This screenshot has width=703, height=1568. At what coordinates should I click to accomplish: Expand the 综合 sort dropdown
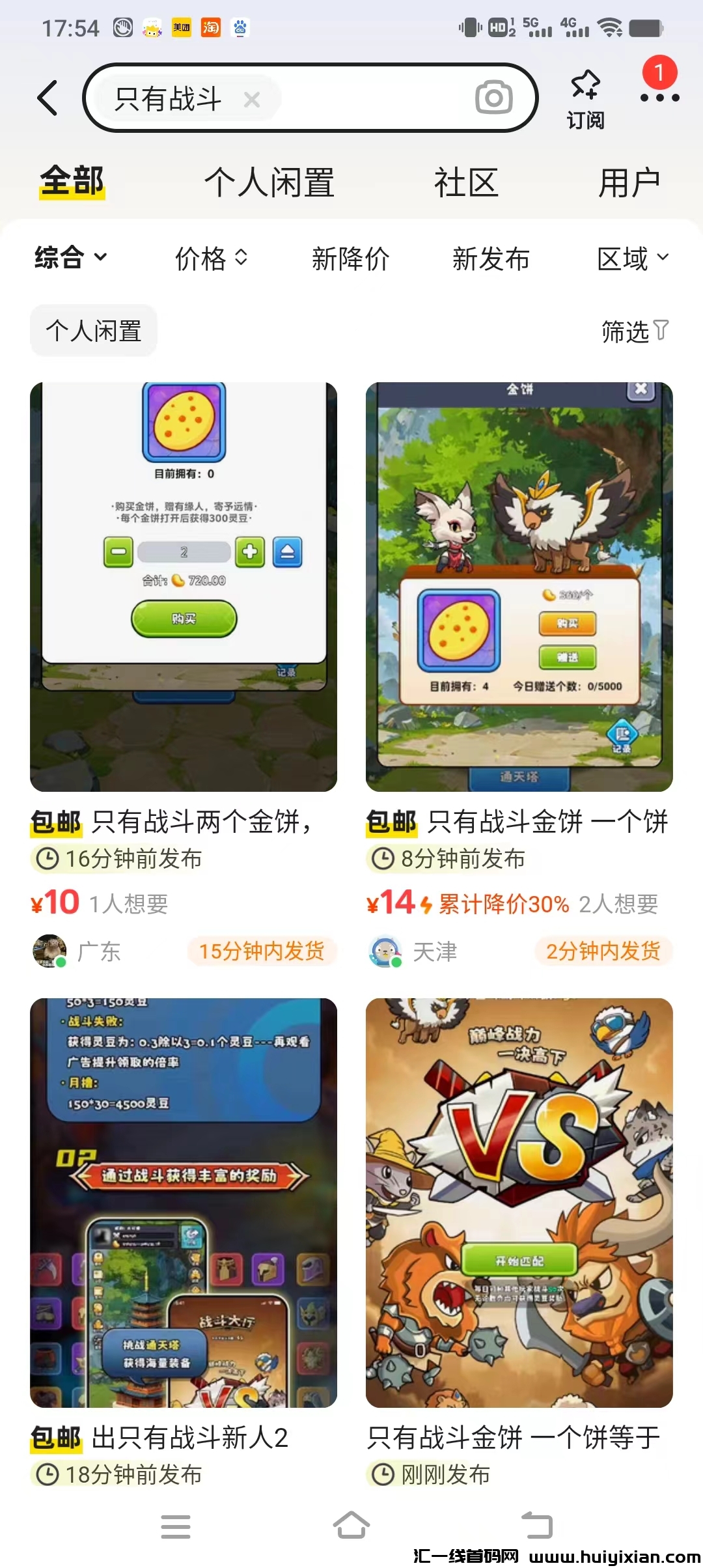pos(68,259)
